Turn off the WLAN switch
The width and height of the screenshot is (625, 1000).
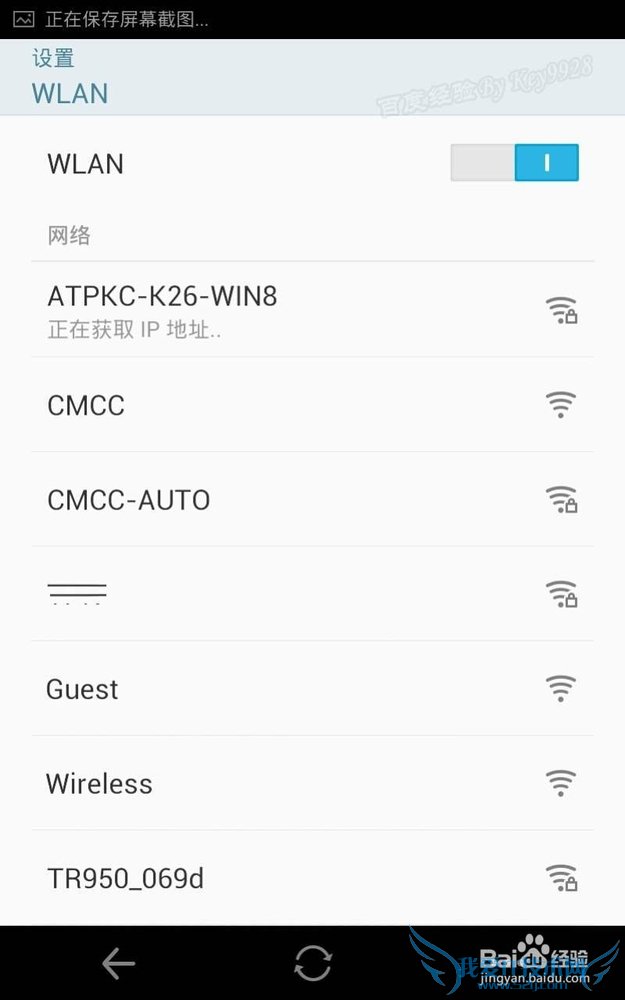[x=514, y=163]
